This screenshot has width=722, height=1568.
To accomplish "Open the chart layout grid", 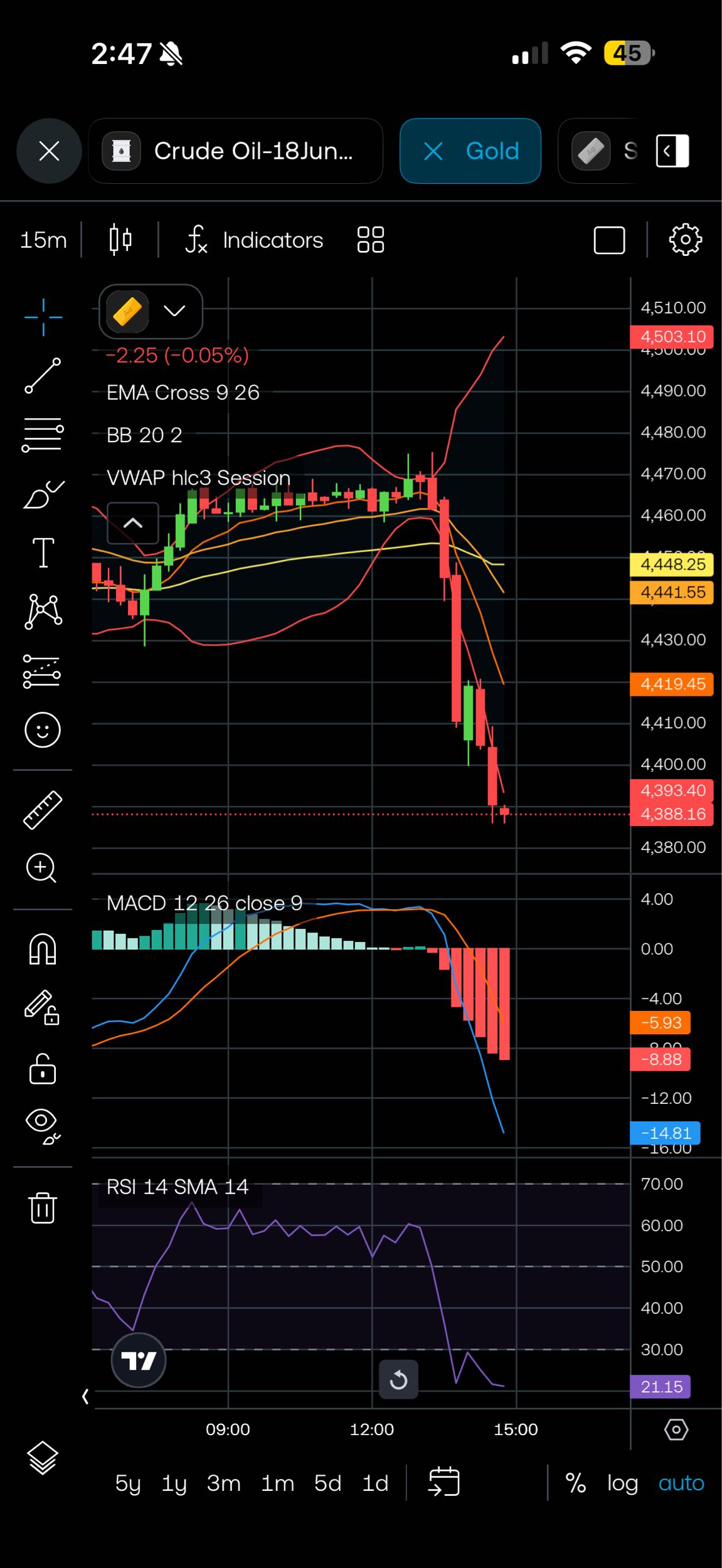I will [371, 240].
